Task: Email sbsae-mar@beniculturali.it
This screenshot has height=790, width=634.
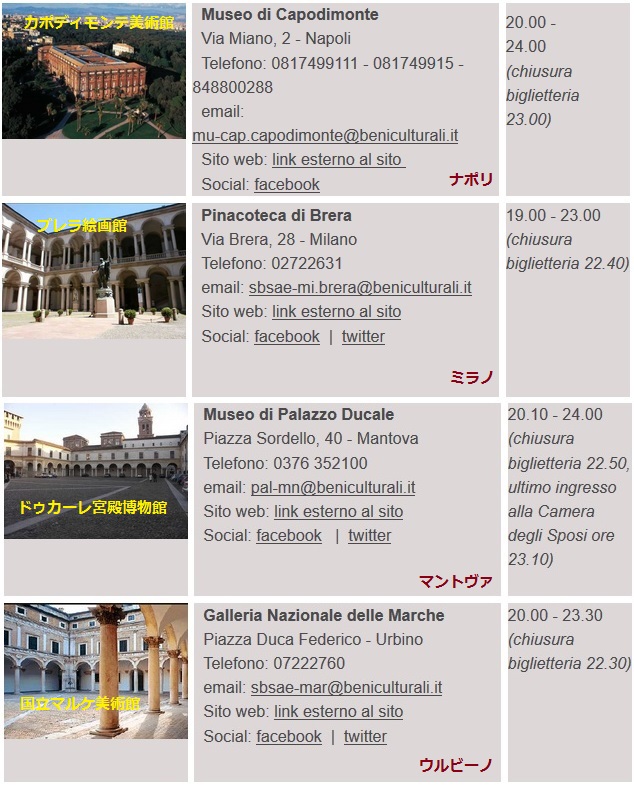Action: coord(346,688)
